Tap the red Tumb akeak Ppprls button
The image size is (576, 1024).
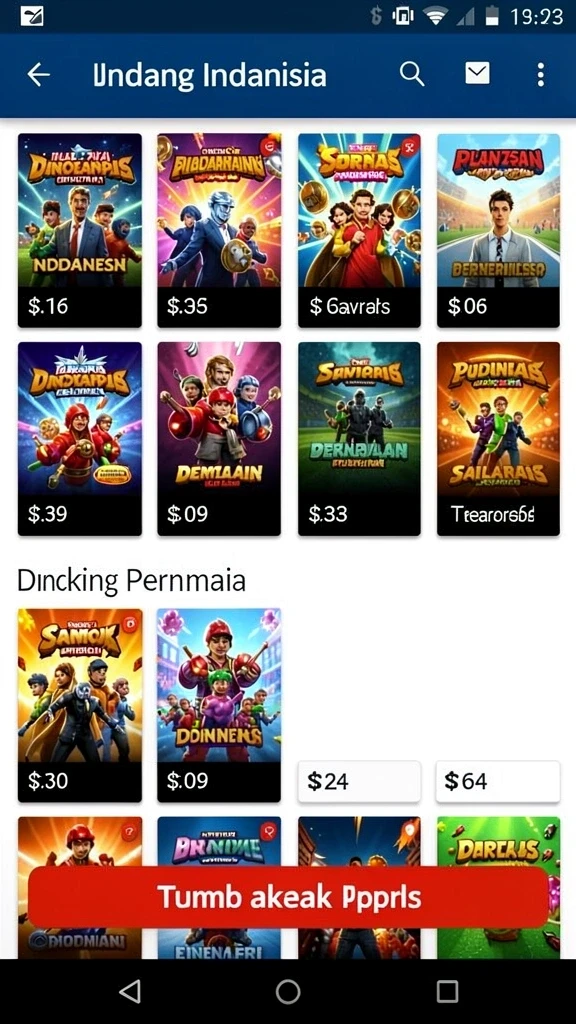click(288, 897)
